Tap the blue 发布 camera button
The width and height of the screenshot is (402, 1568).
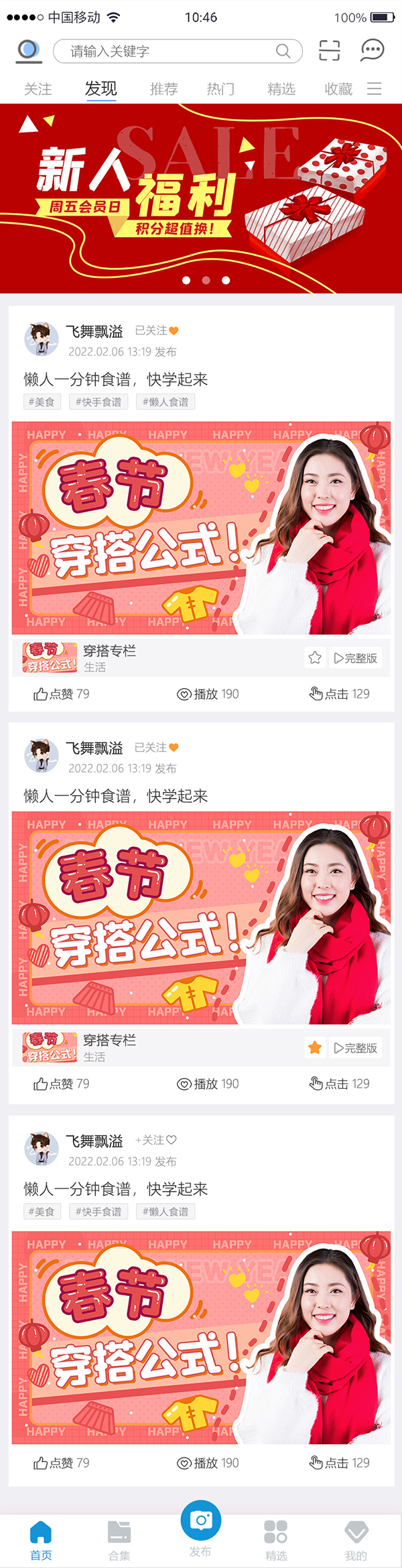(x=201, y=1521)
